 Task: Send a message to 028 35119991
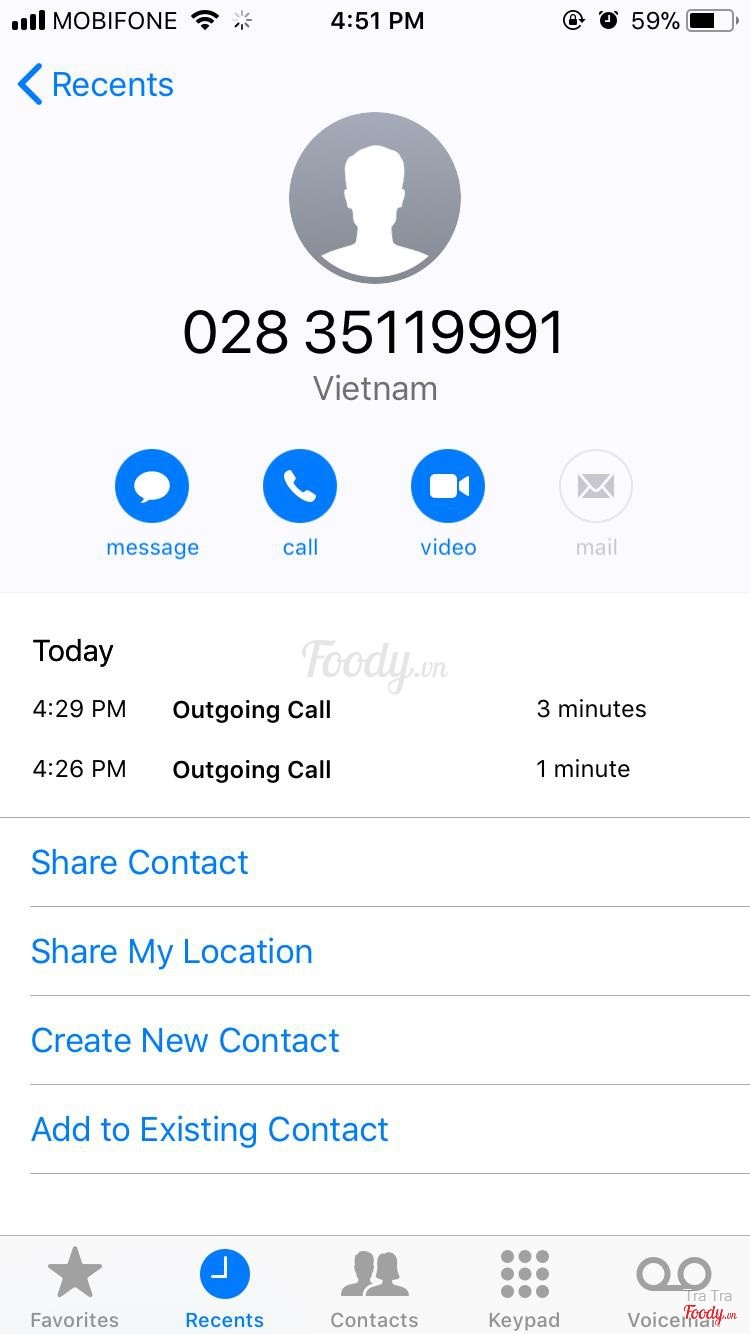tap(152, 487)
